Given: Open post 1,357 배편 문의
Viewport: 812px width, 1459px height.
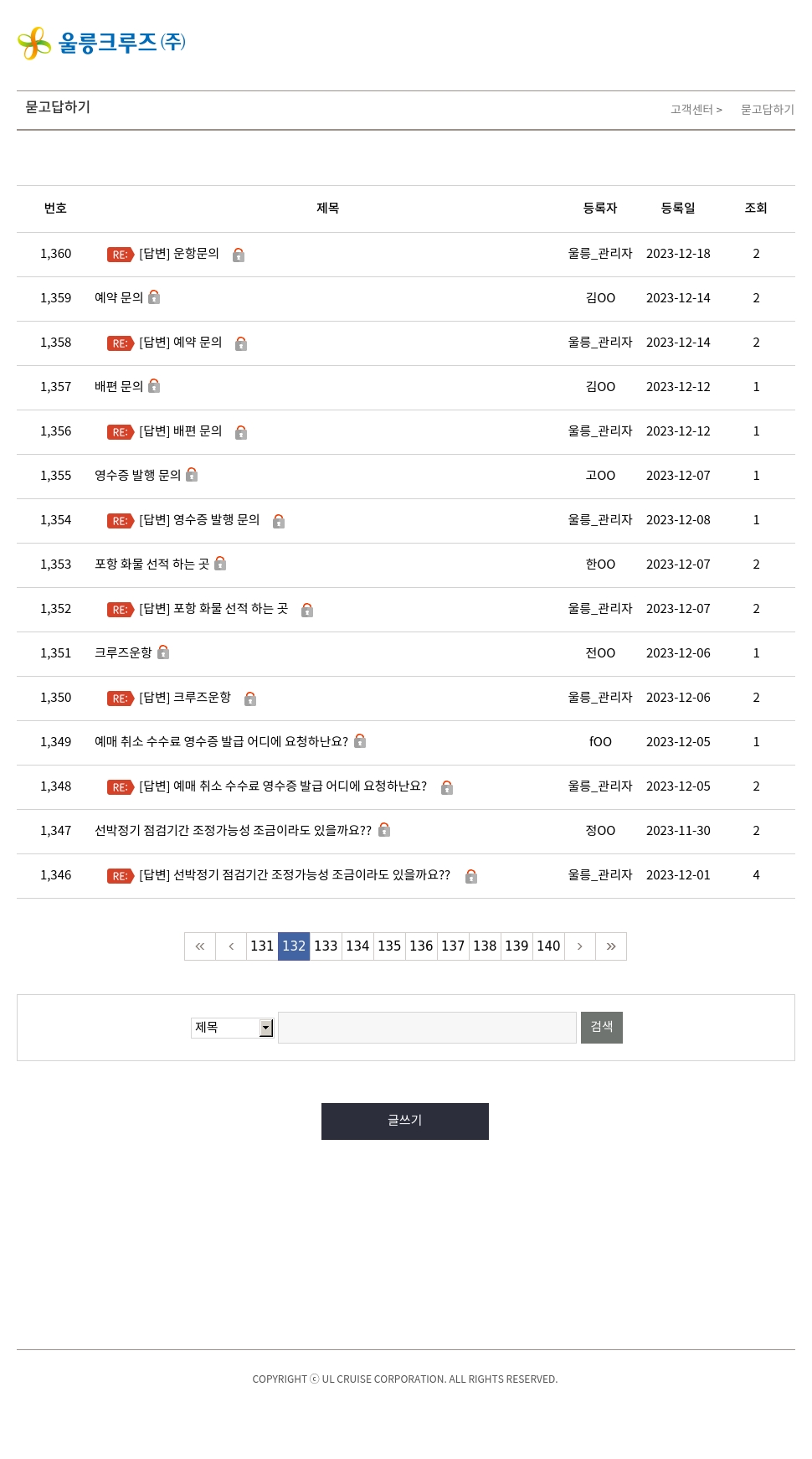Looking at the screenshot, I should pos(119,387).
